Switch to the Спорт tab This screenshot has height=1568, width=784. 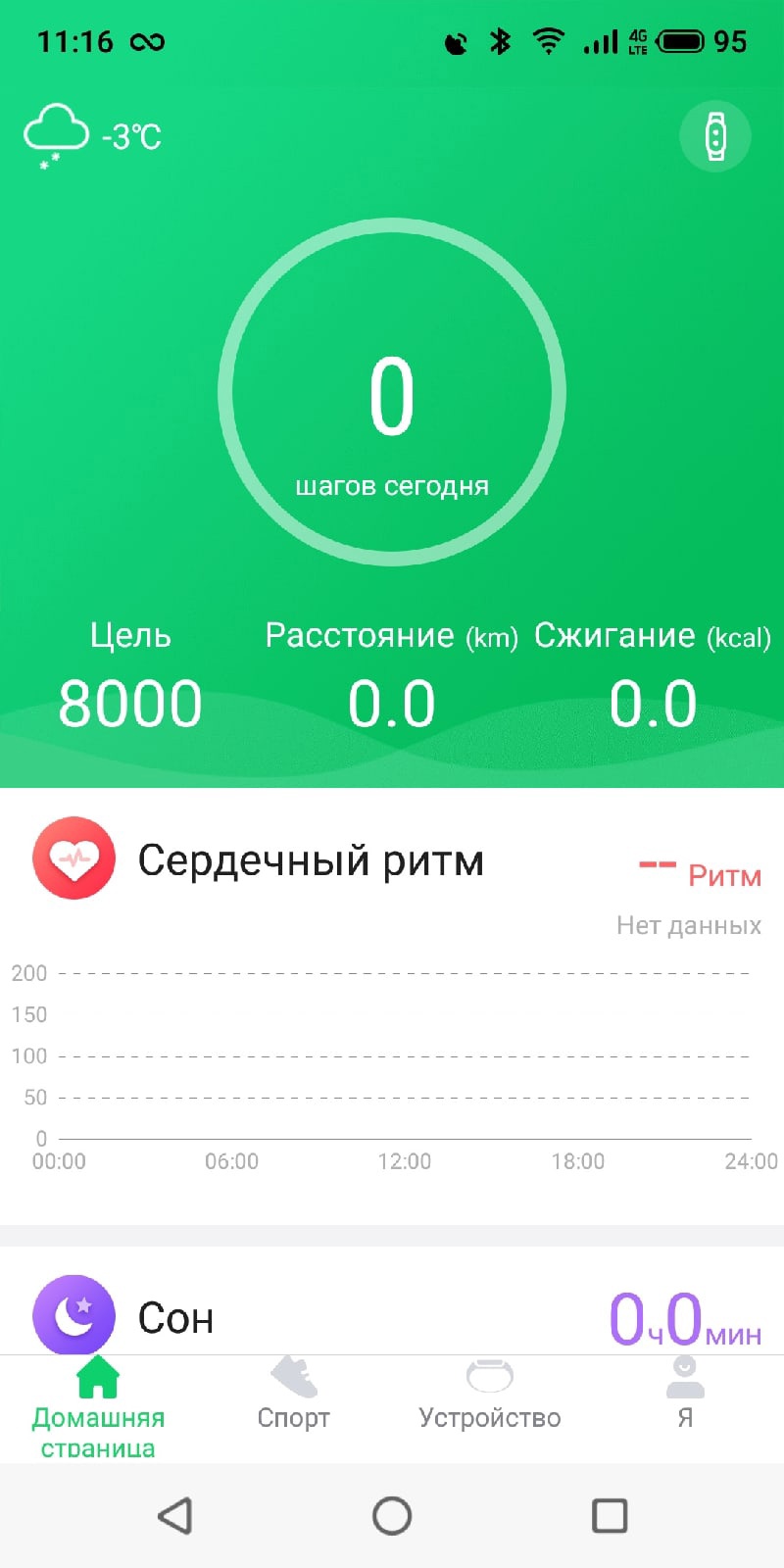click(x=294, y=1394)
